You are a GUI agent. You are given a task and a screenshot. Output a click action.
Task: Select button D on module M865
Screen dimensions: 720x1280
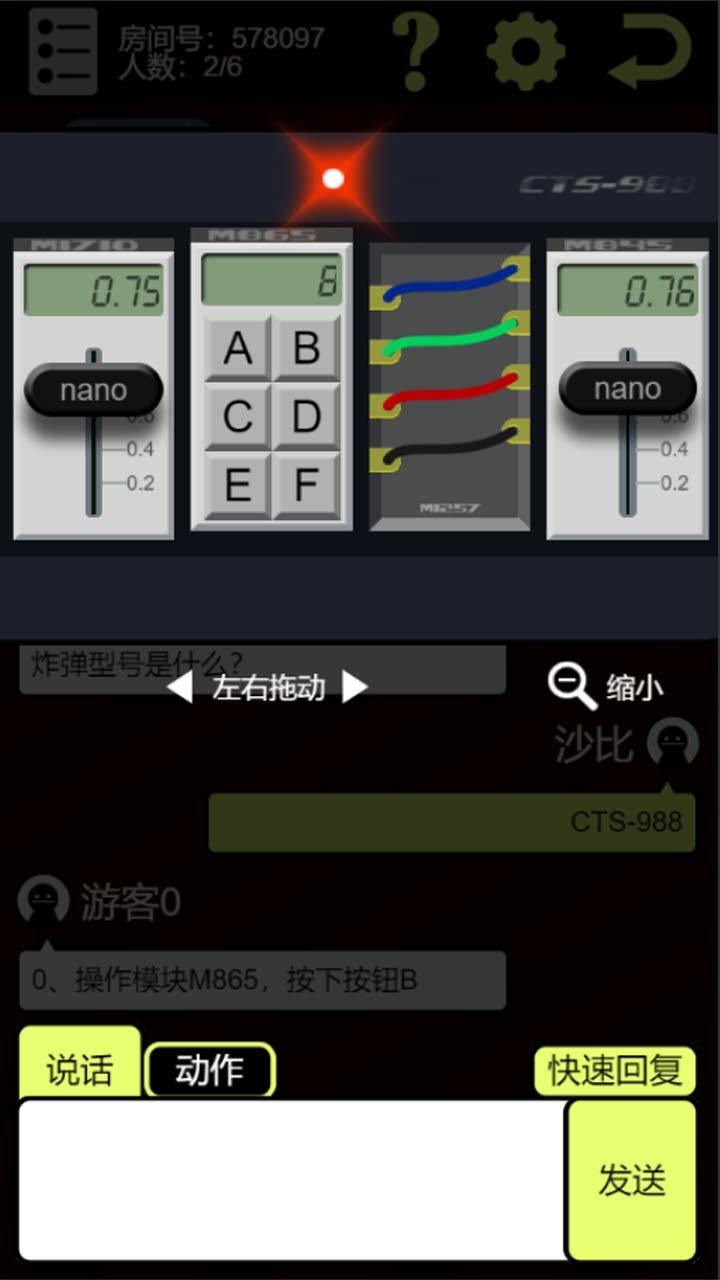306,417
